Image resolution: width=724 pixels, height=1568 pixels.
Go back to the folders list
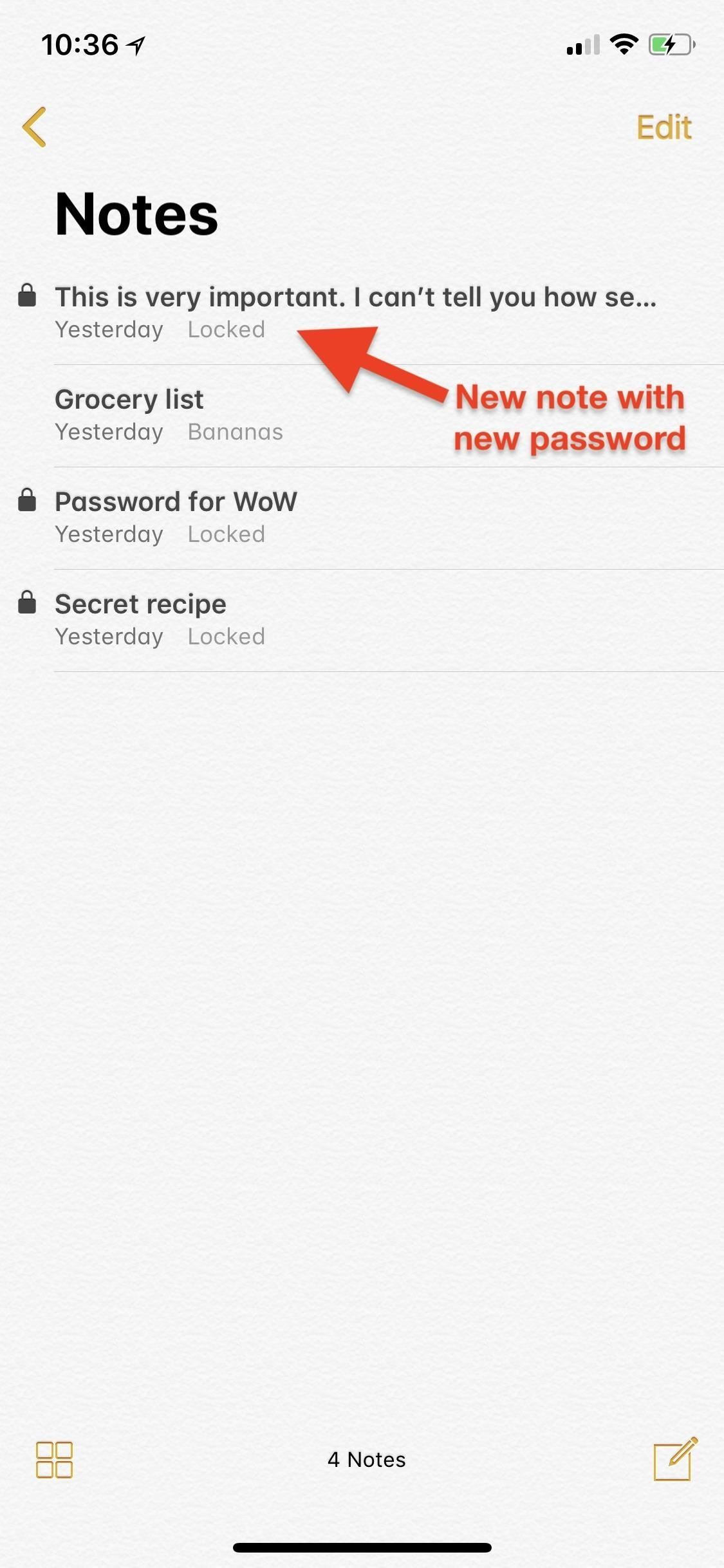[35, 127]
